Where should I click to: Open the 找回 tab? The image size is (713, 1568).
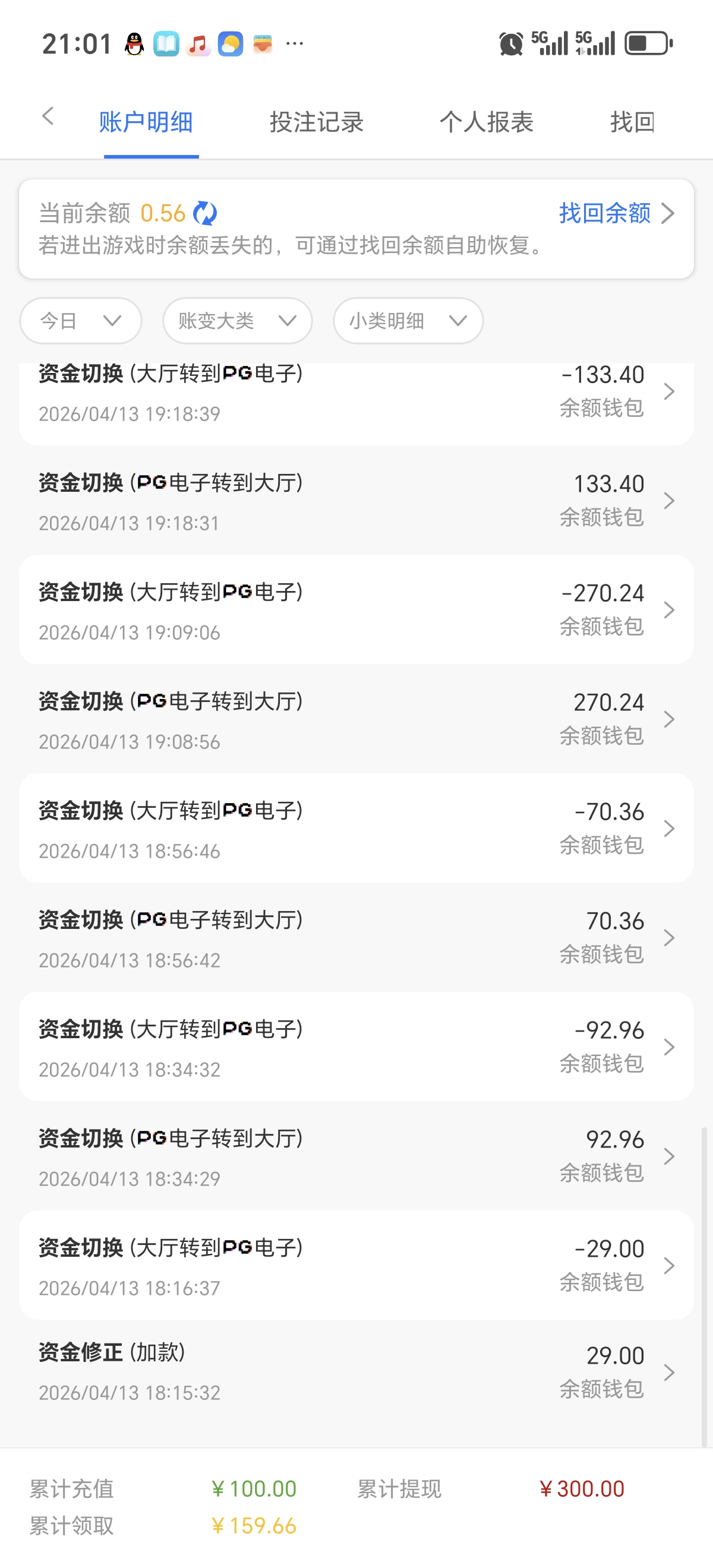[x=632, y=122]
